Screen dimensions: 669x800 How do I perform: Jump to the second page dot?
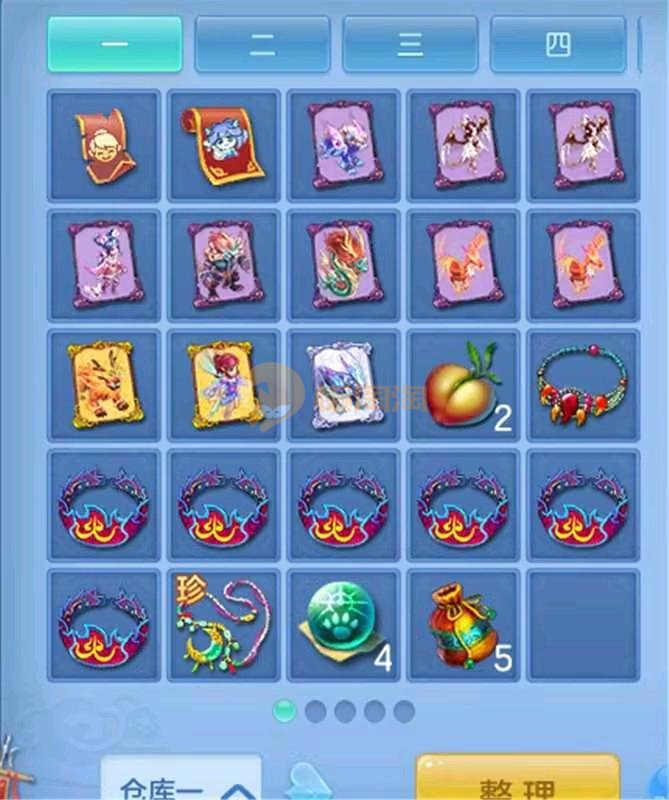coord(315,711)
